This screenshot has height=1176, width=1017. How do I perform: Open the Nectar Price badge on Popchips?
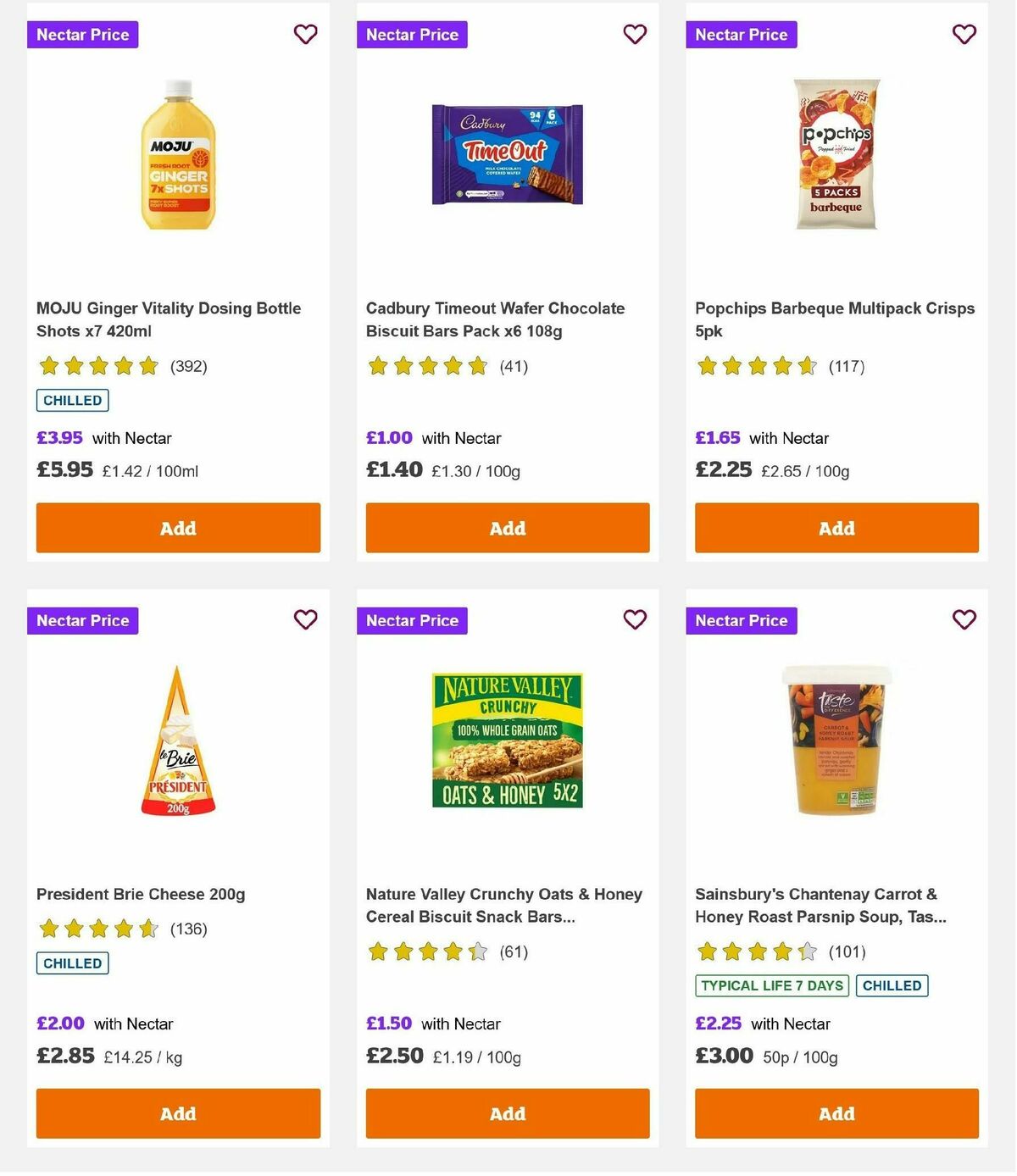(x=742, y=35)
